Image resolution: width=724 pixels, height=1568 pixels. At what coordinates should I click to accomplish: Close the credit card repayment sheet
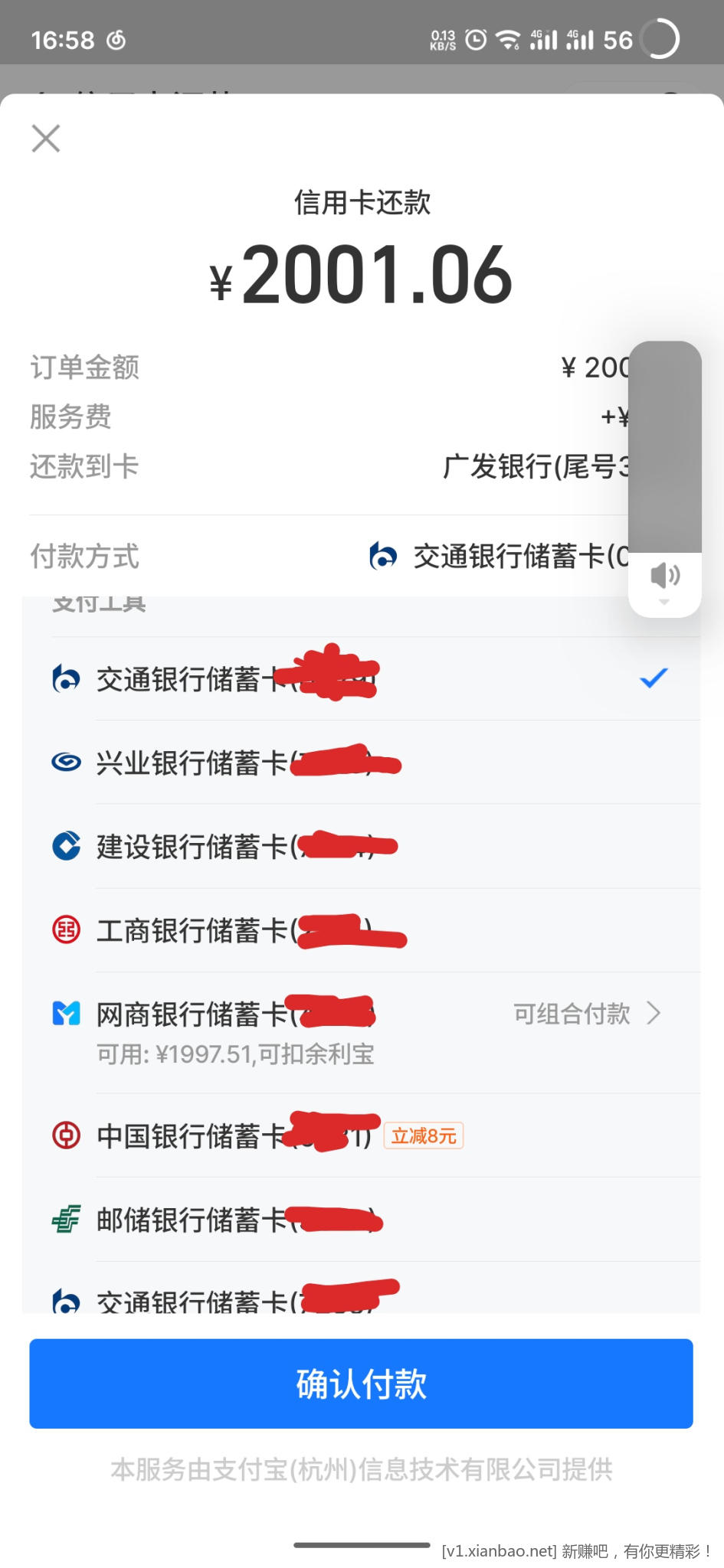click(x=46, y=139)
